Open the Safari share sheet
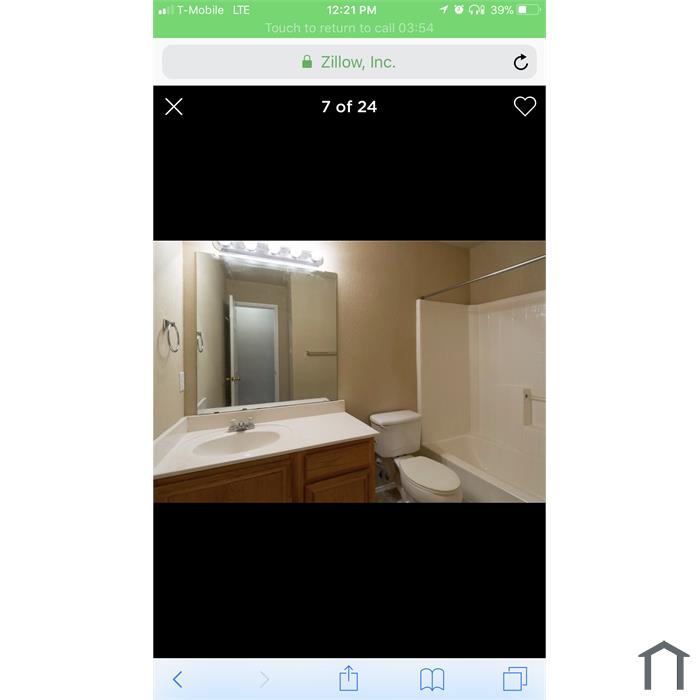The height and width of the screenshot is (700, 700). [x=348, y=679]
